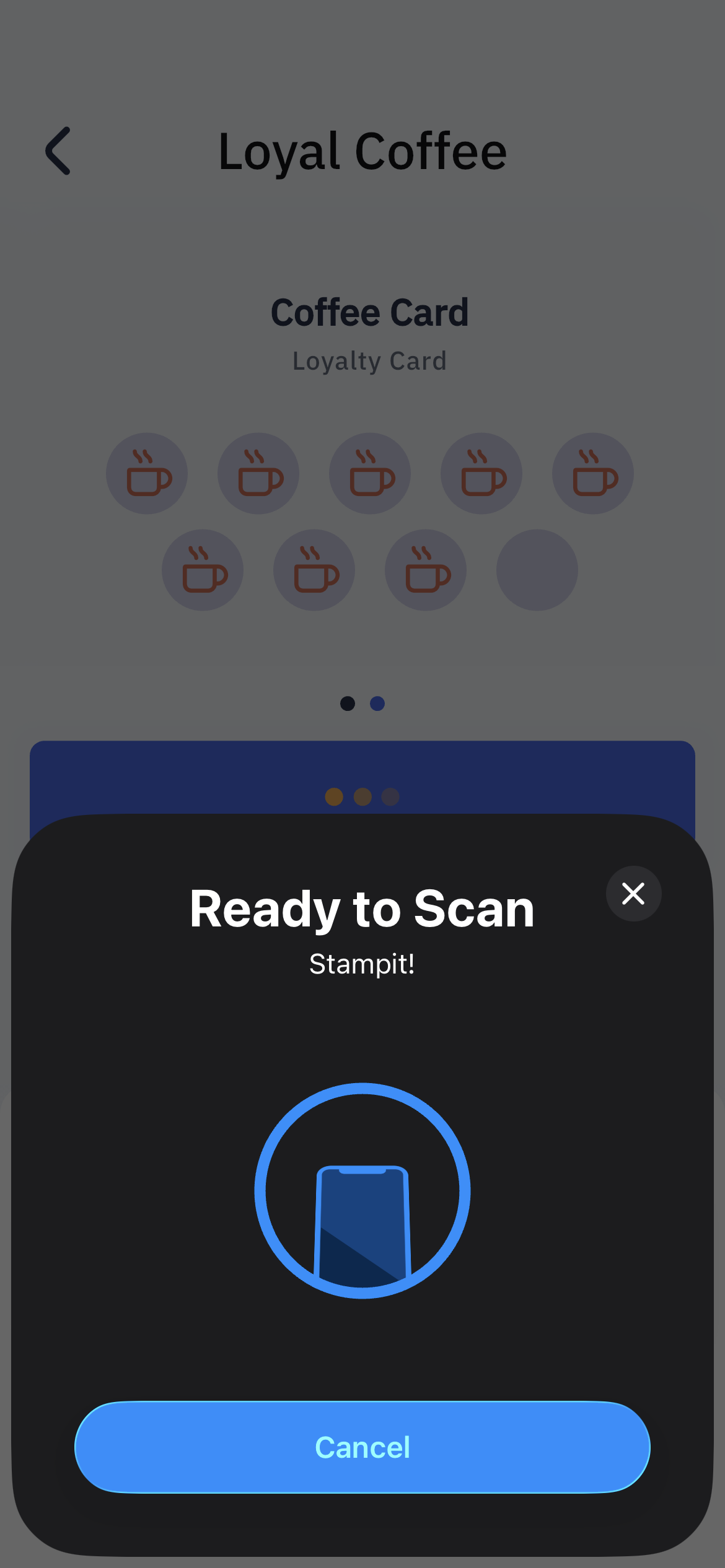
Task: Dismiss the Ready to Scan sheet
Action: tap(633, 894)
